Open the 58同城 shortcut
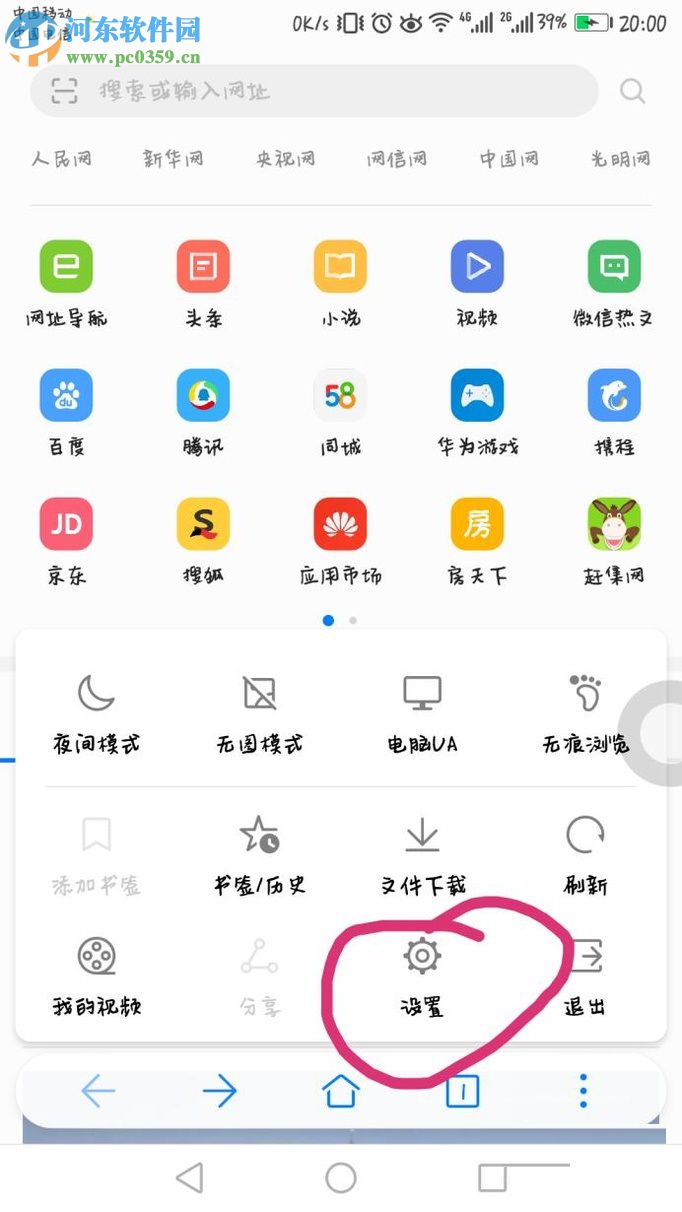Viewport: 682px width, 1212px height. (340, 411)
